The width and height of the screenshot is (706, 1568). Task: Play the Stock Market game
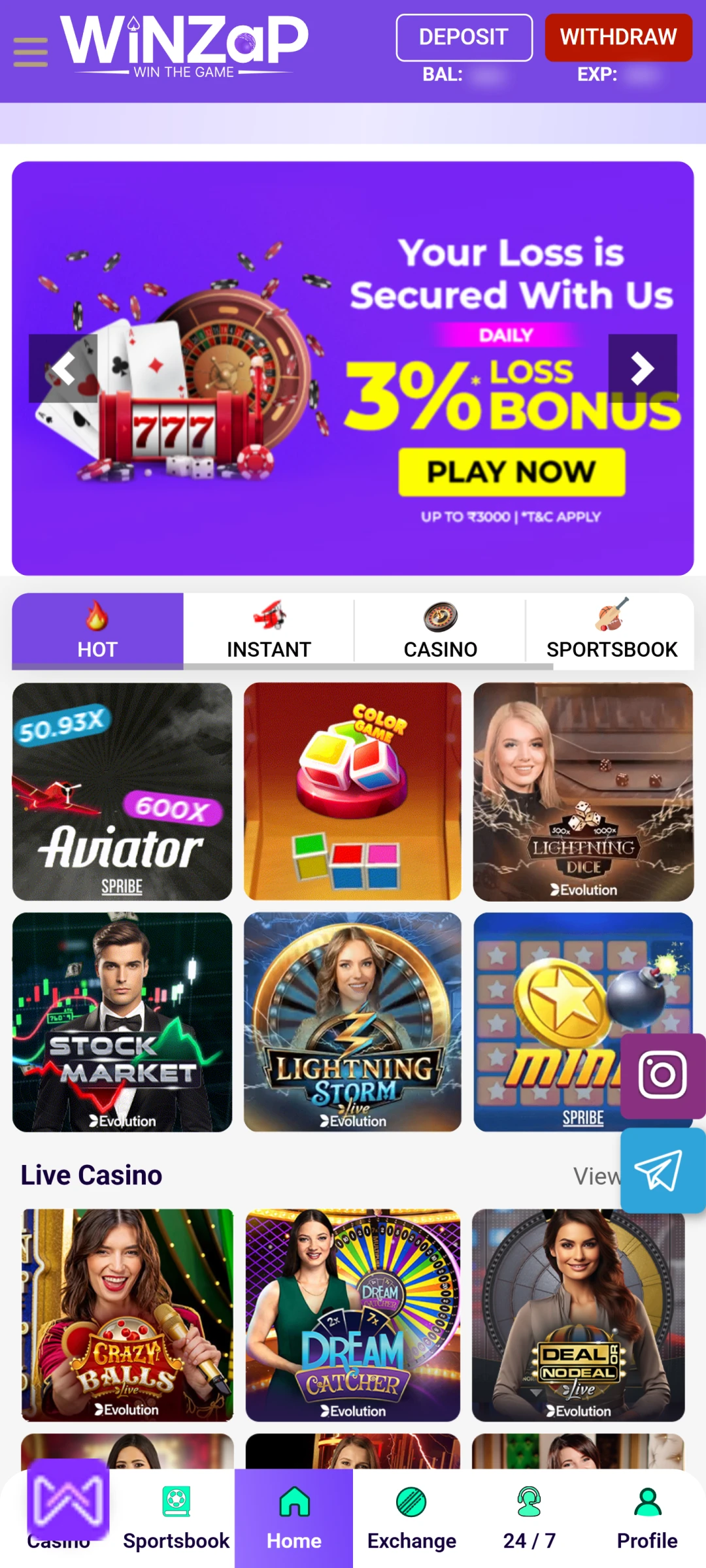(x=122, y=1022)
